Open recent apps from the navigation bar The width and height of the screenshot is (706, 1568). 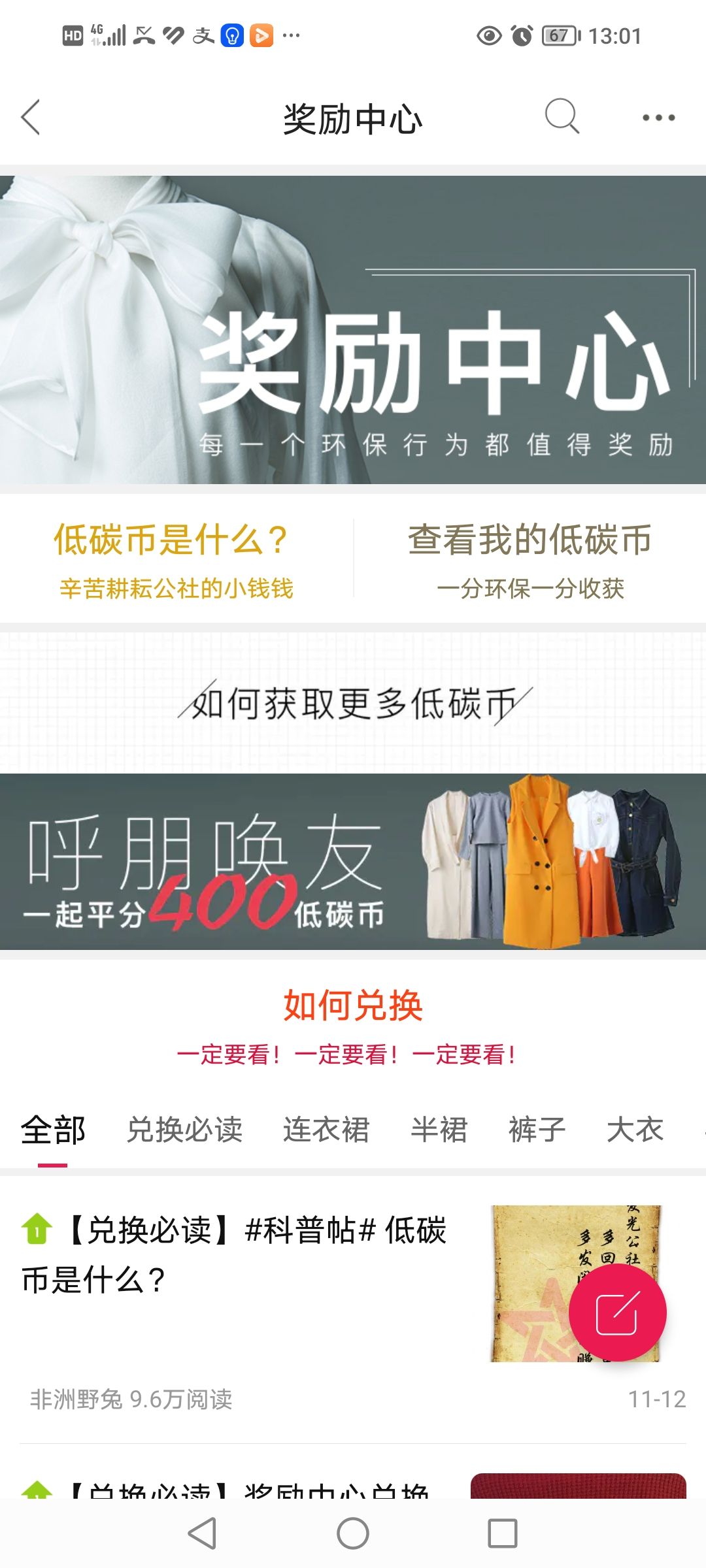point(503,1533)
